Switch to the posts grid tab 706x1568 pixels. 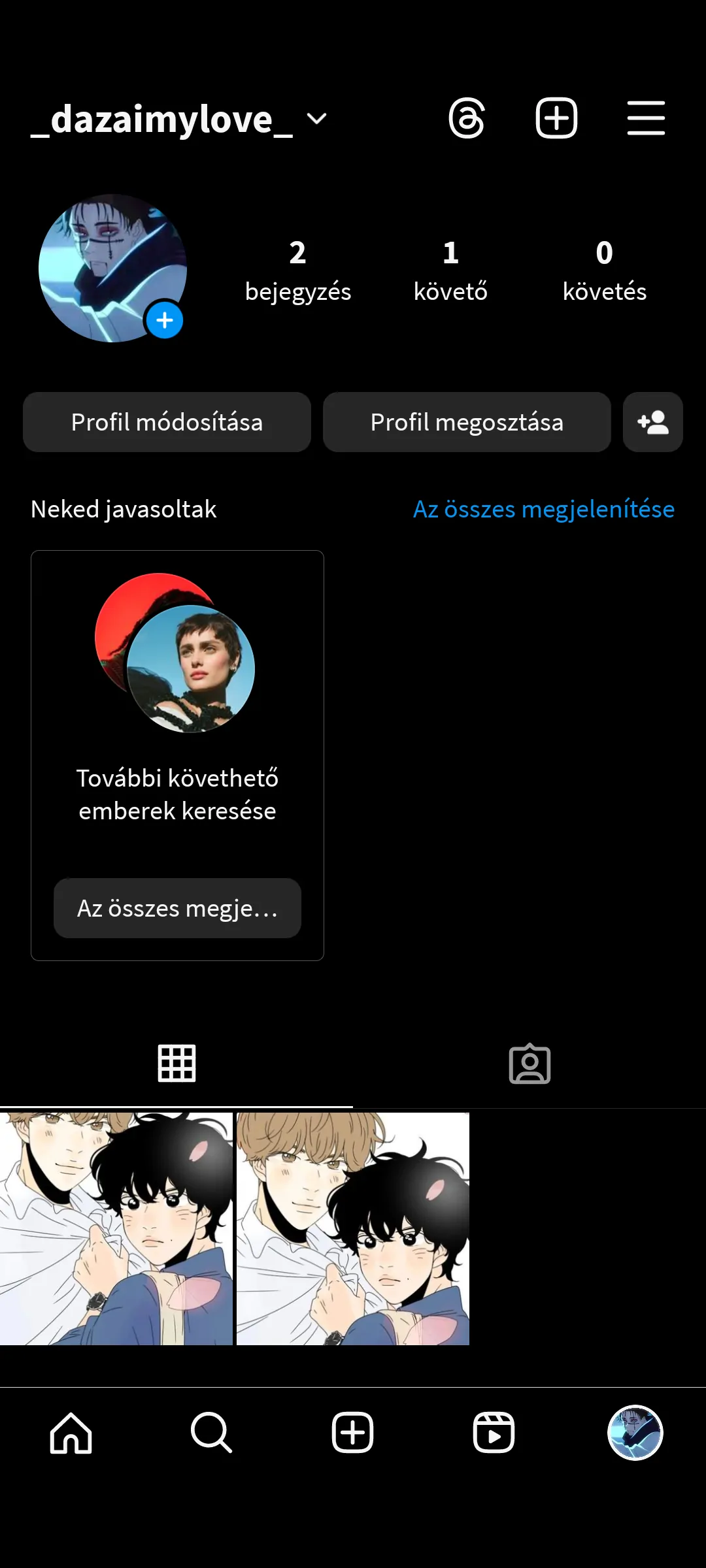pyautogui.click(x=176, y=1064)
